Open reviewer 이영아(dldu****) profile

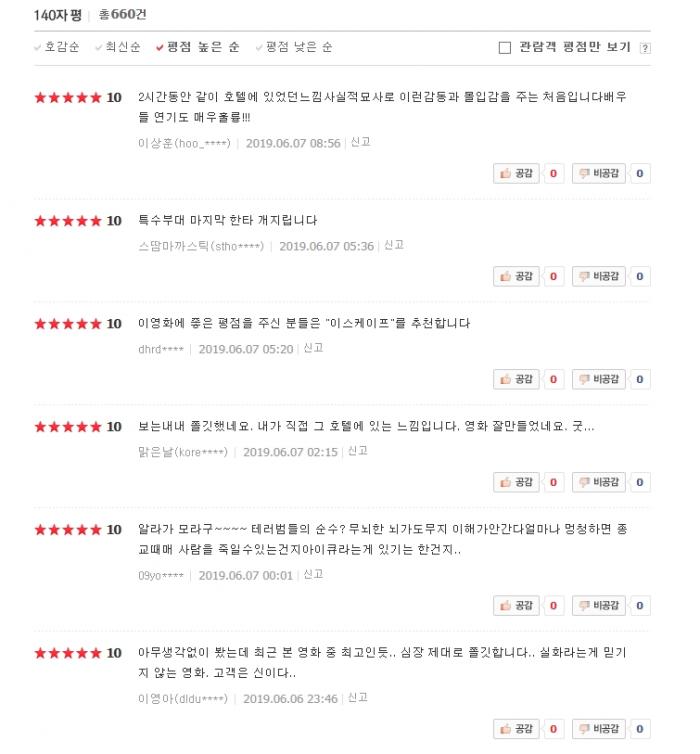tap(184, 699)
